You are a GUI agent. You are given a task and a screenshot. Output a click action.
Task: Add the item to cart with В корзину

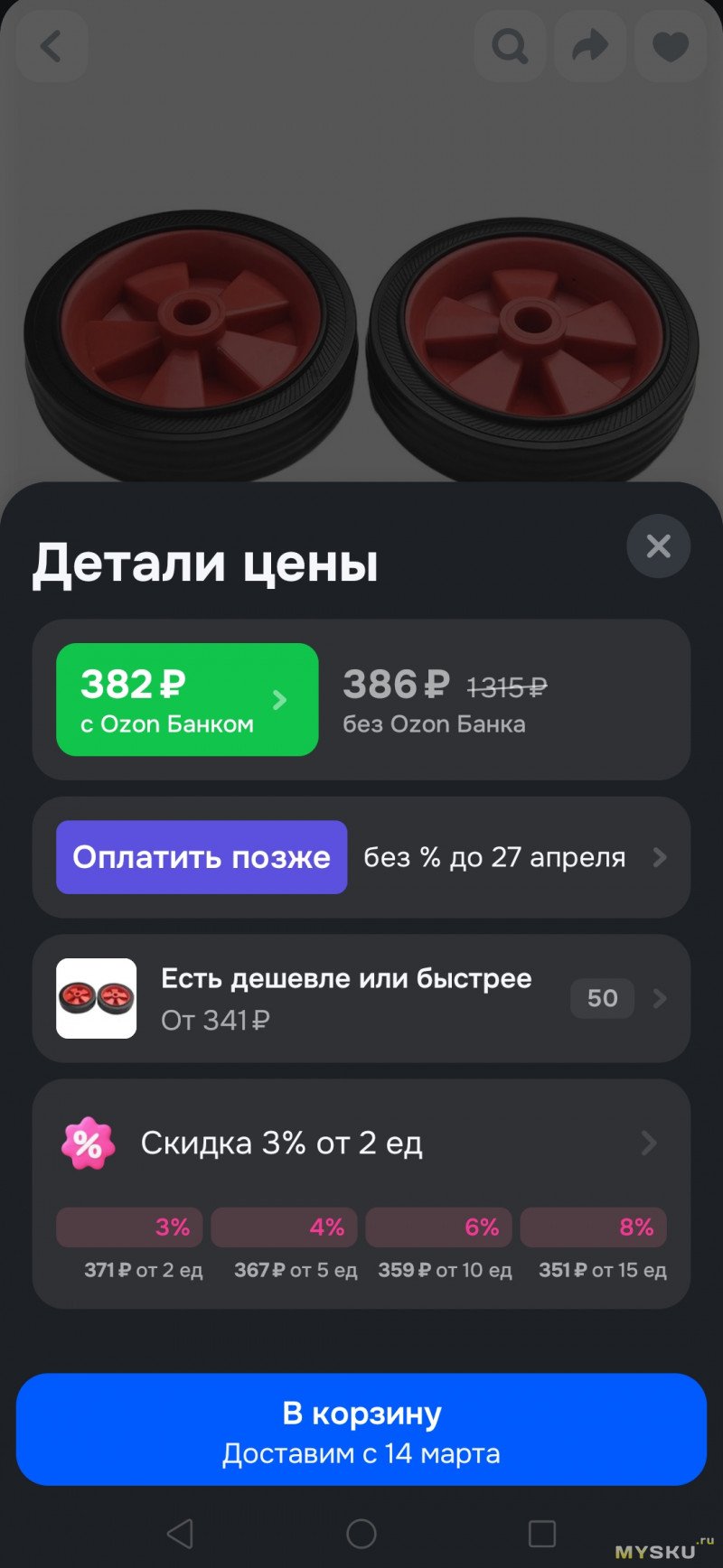(x=361, y=1430)
